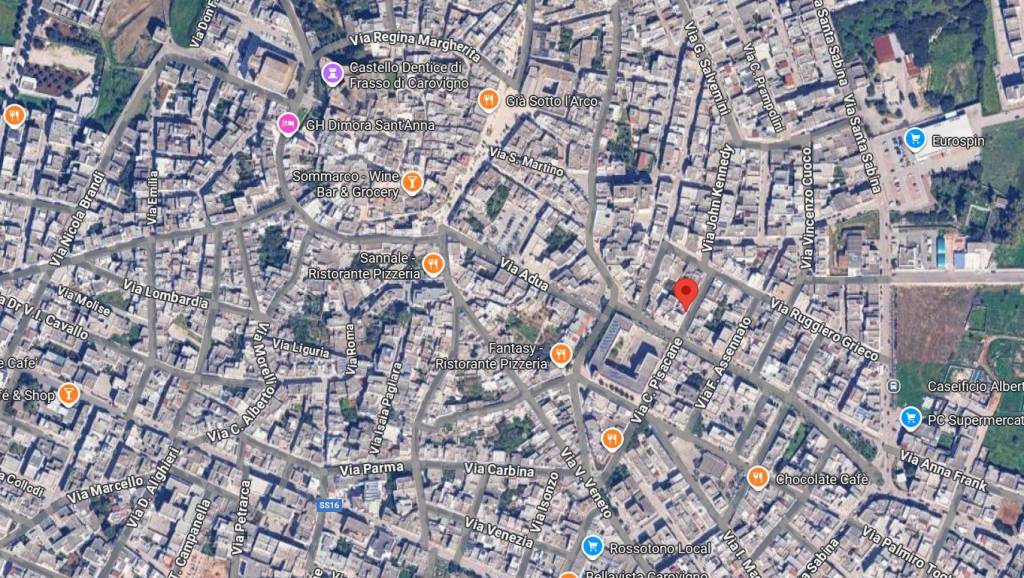Select Sannale Ristorante Pizzeria marker
1024x578 pixels.
point(433,264)
